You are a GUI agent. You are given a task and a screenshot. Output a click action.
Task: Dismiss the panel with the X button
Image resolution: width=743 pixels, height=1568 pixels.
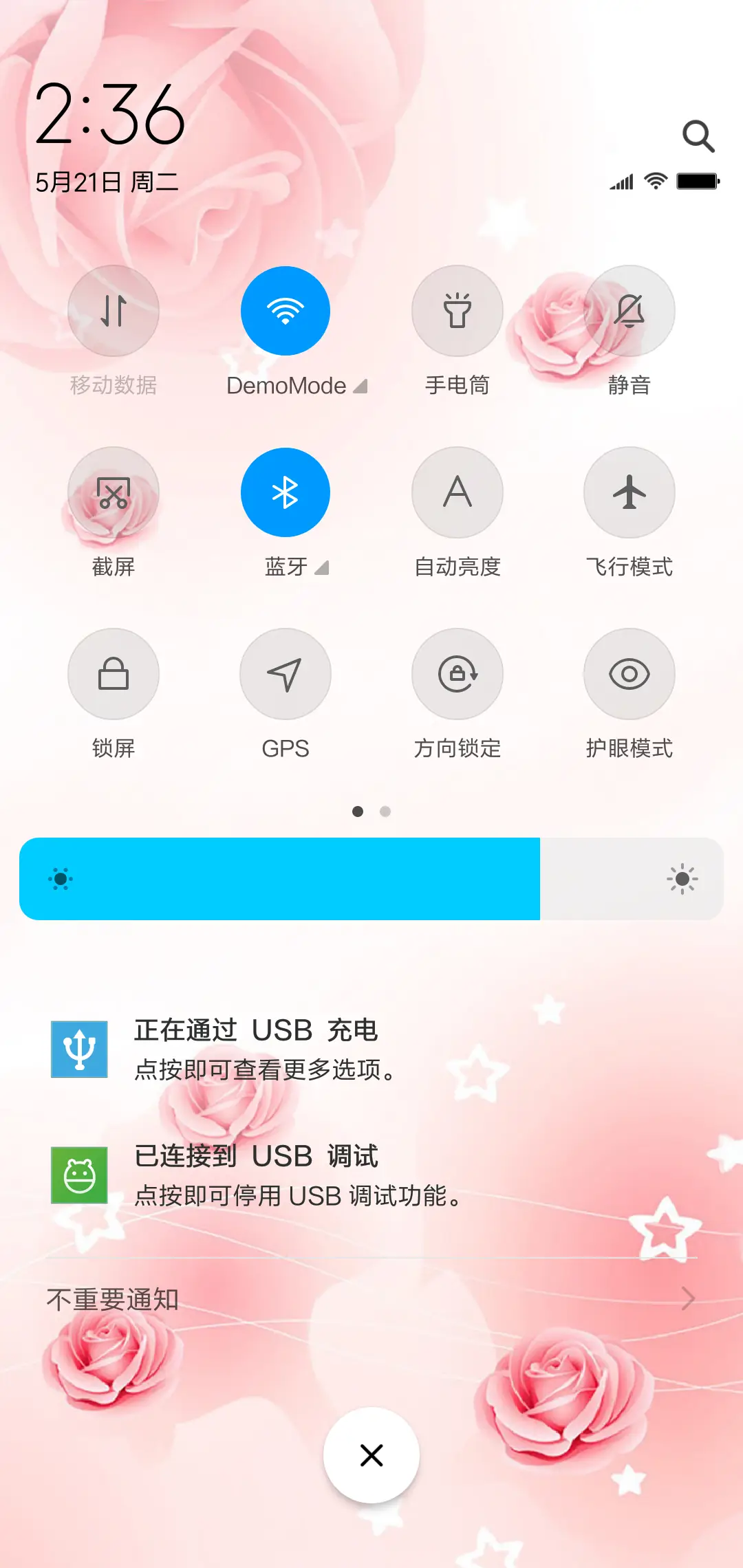pos(371,1455)
